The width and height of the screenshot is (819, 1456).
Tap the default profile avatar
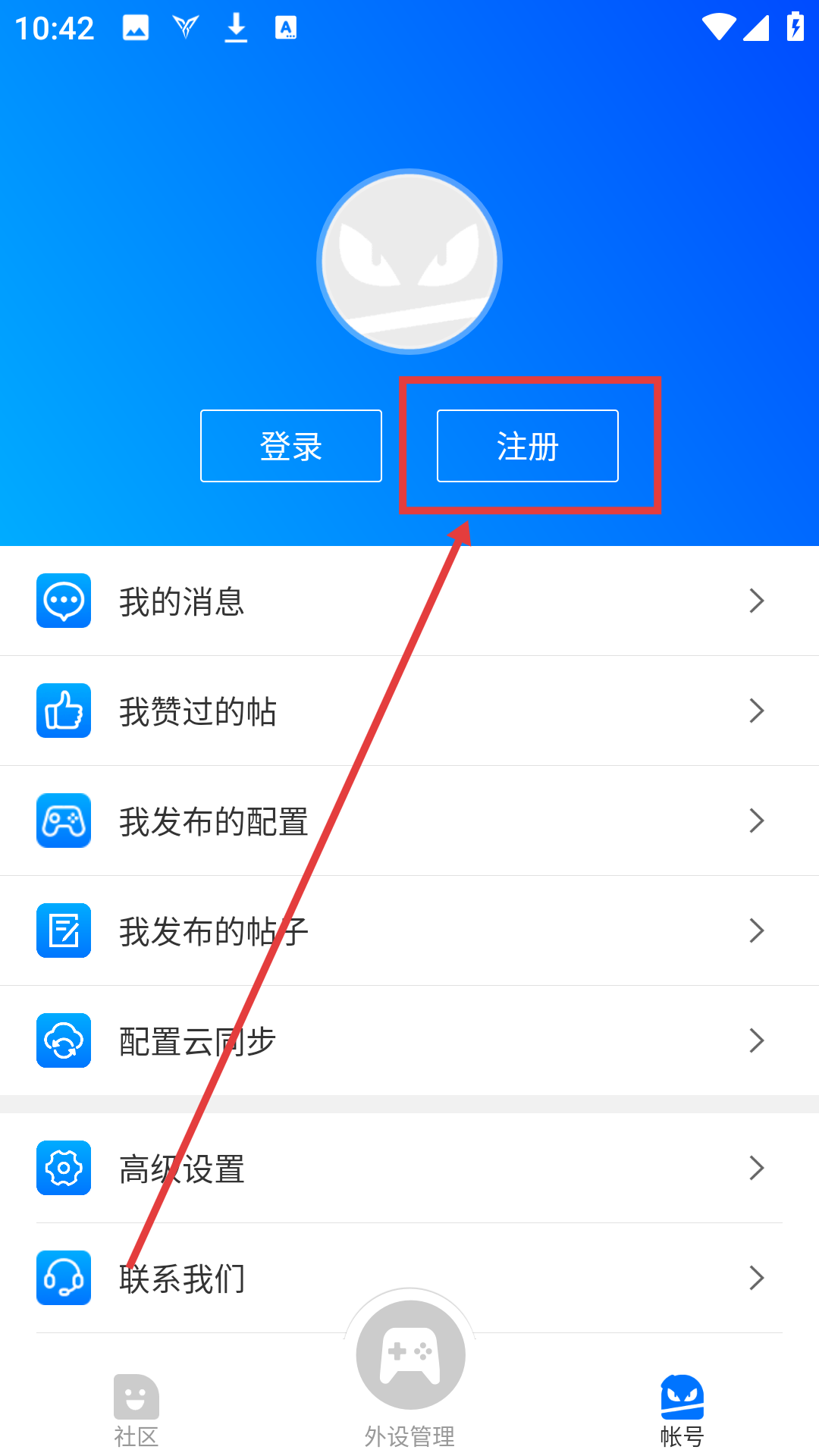tap(409, 262)
